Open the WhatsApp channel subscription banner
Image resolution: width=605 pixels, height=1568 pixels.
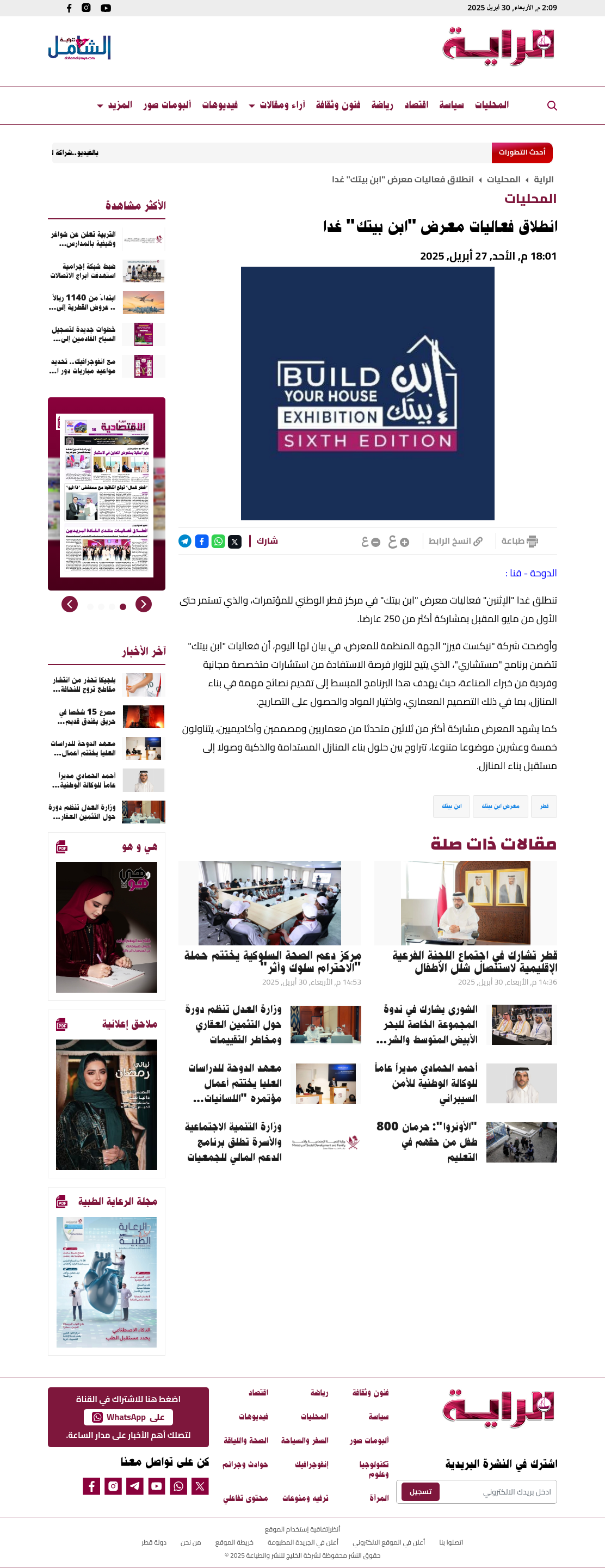pos(128,1417)
